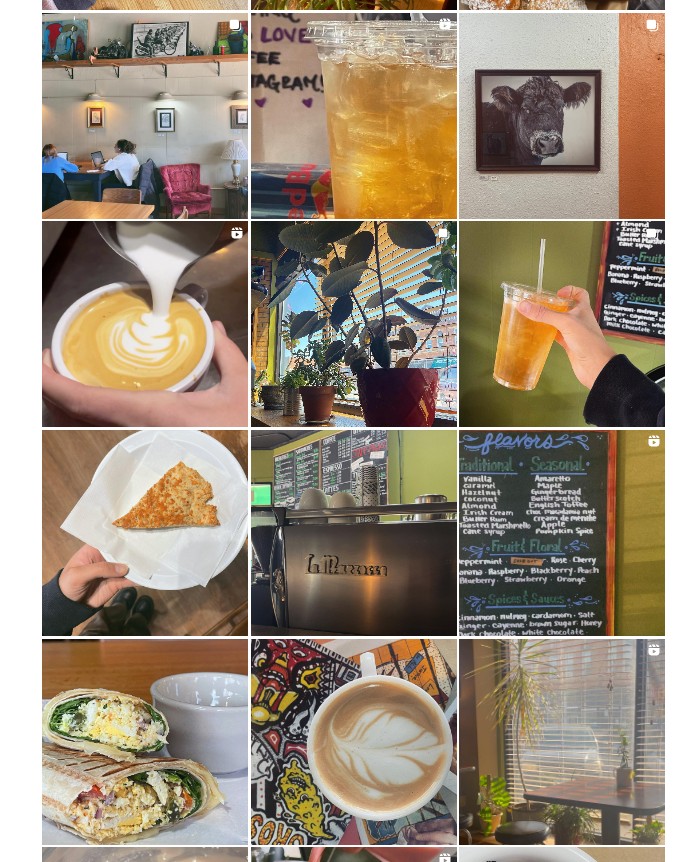Open the hand-held iced drink post
Viewport: 698px width, 862px height.
561,324
